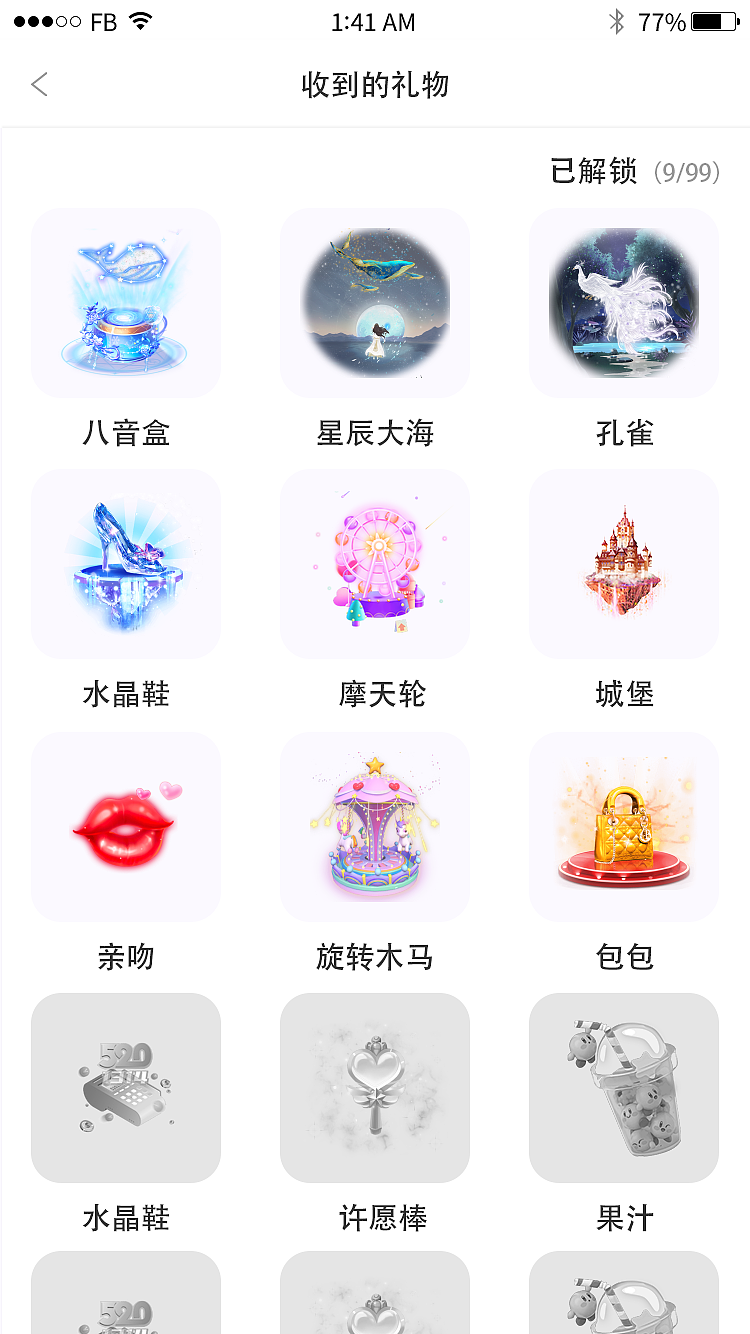Open the 已解锁 (9/99) unlocked counter

[x=635, y=172]
